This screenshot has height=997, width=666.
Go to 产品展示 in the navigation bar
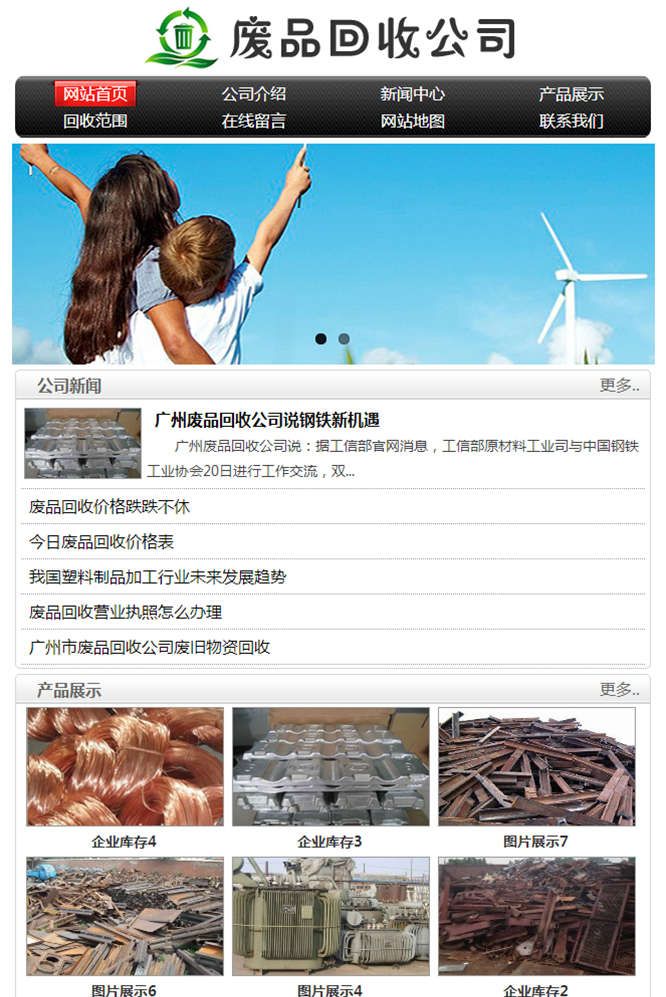(571, 94)
